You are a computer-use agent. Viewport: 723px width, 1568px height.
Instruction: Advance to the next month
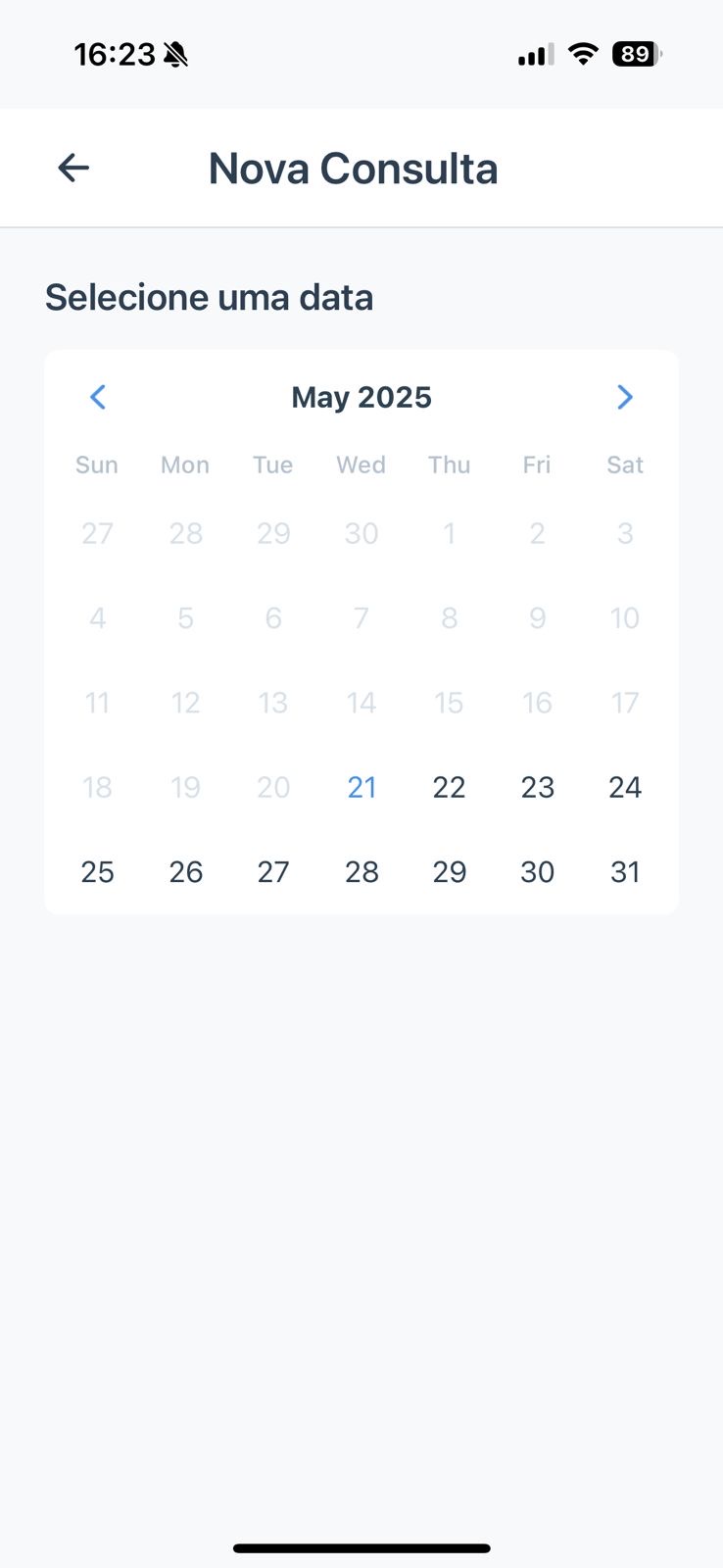tap(625, 397)
